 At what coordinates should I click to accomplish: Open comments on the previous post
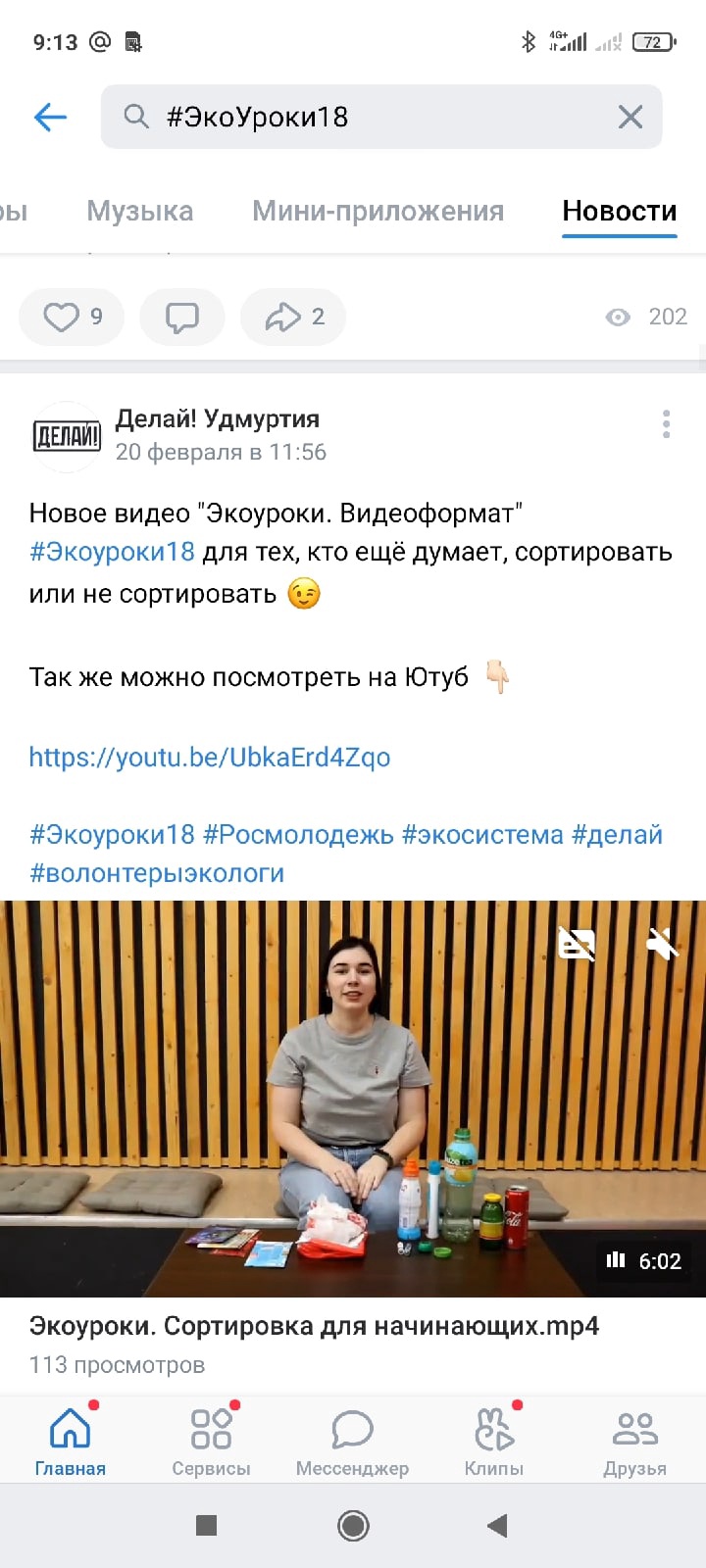(x=182, y=317)
